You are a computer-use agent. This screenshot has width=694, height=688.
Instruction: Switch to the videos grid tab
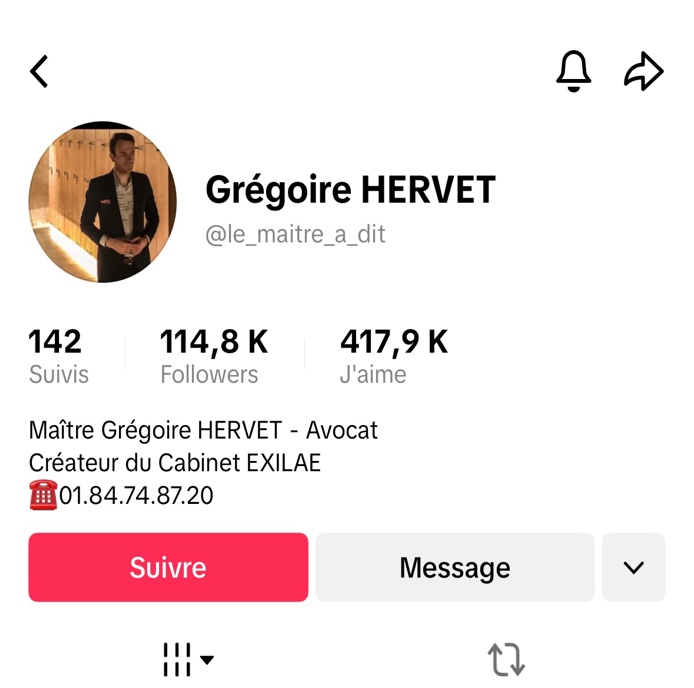187,659
